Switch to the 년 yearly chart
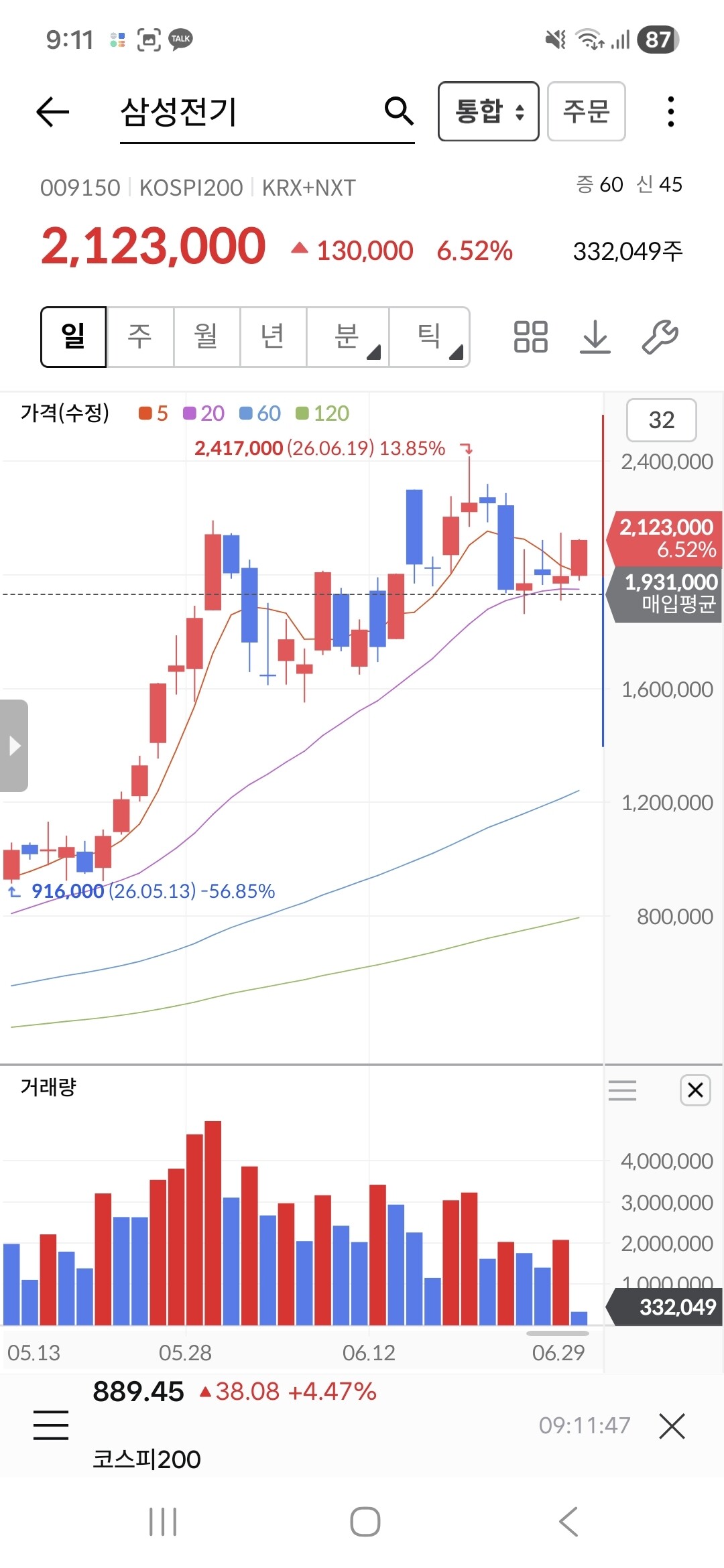This screenshot has width=724, height=1568. pos(273,336)
